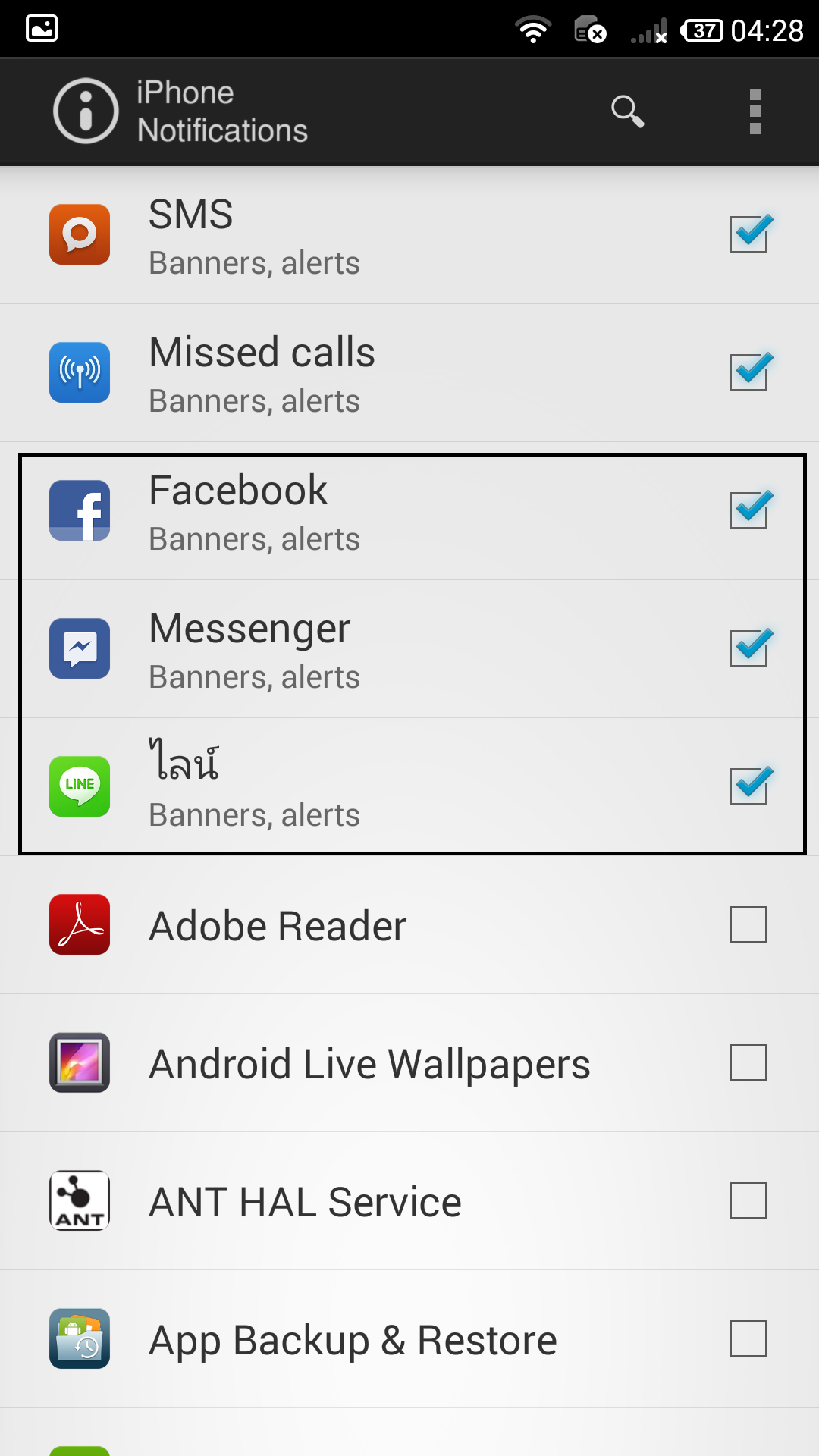Viewport: 819px width, 1456px height.
Task: Enable Adobe Reader notifications checkbox
Action: point(748,924)
